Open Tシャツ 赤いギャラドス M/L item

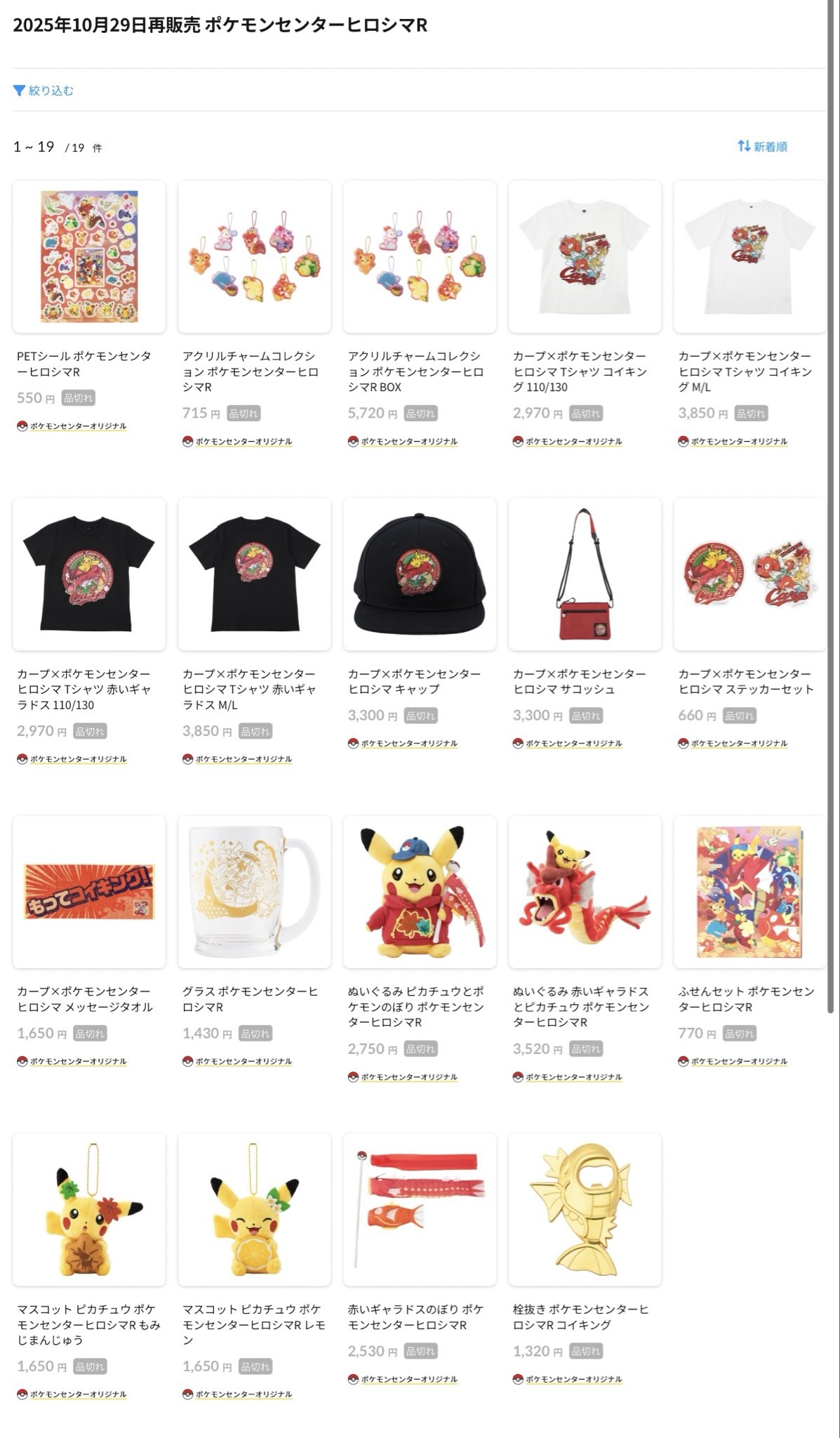pos(254,574)
